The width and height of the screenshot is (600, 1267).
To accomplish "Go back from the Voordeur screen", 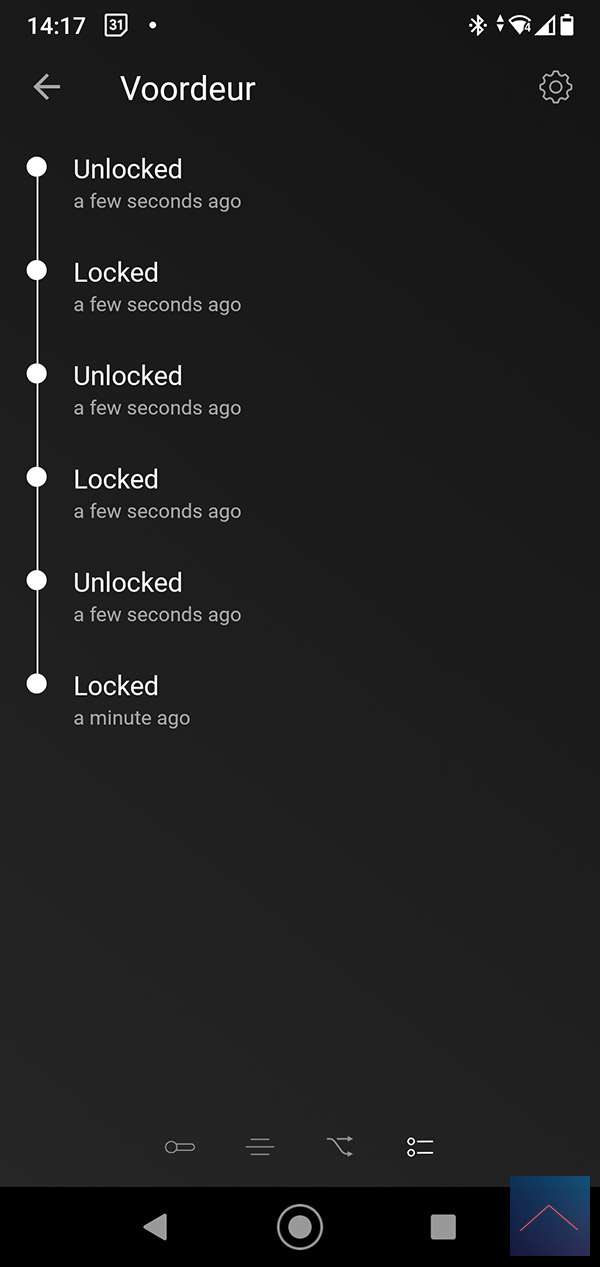I will pos(47,88).
